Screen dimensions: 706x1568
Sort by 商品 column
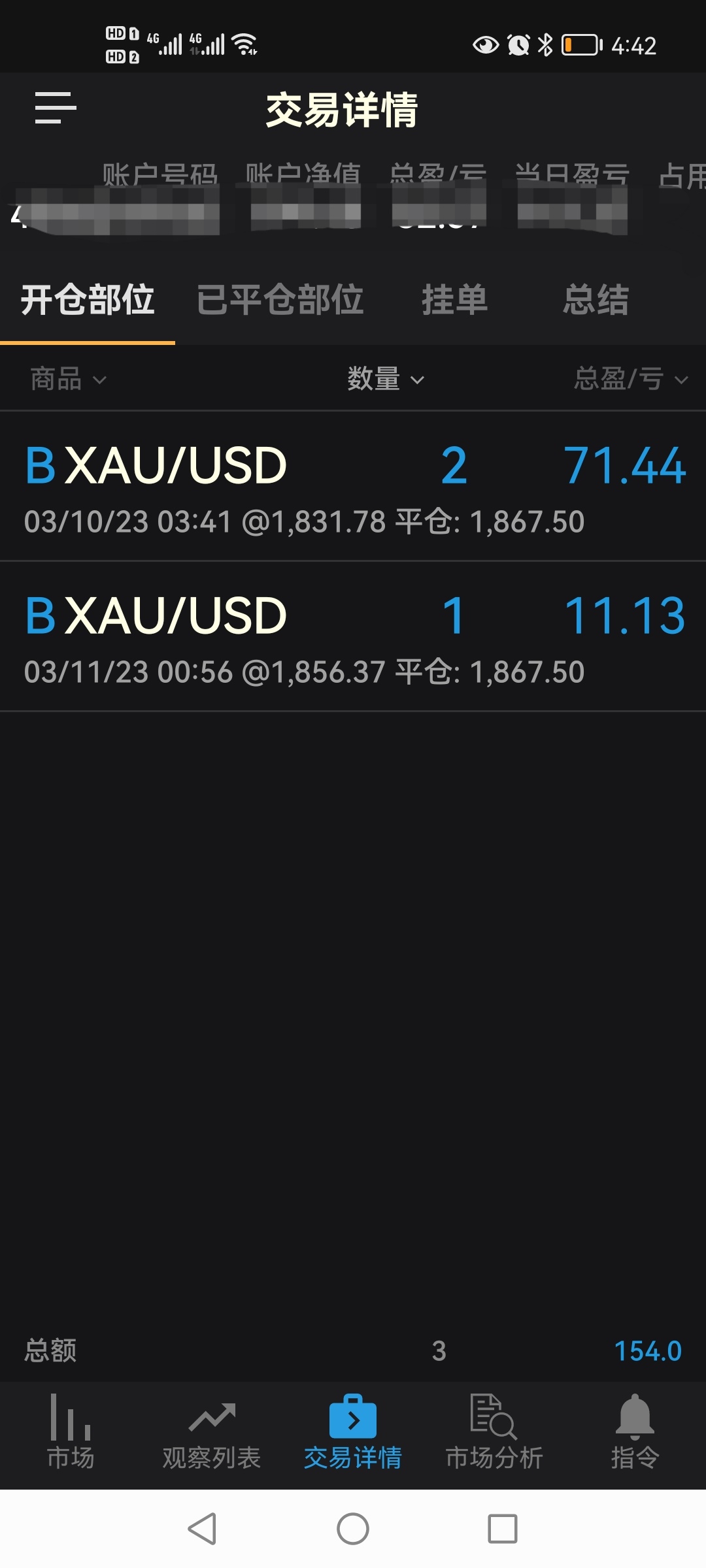point(68,379)
